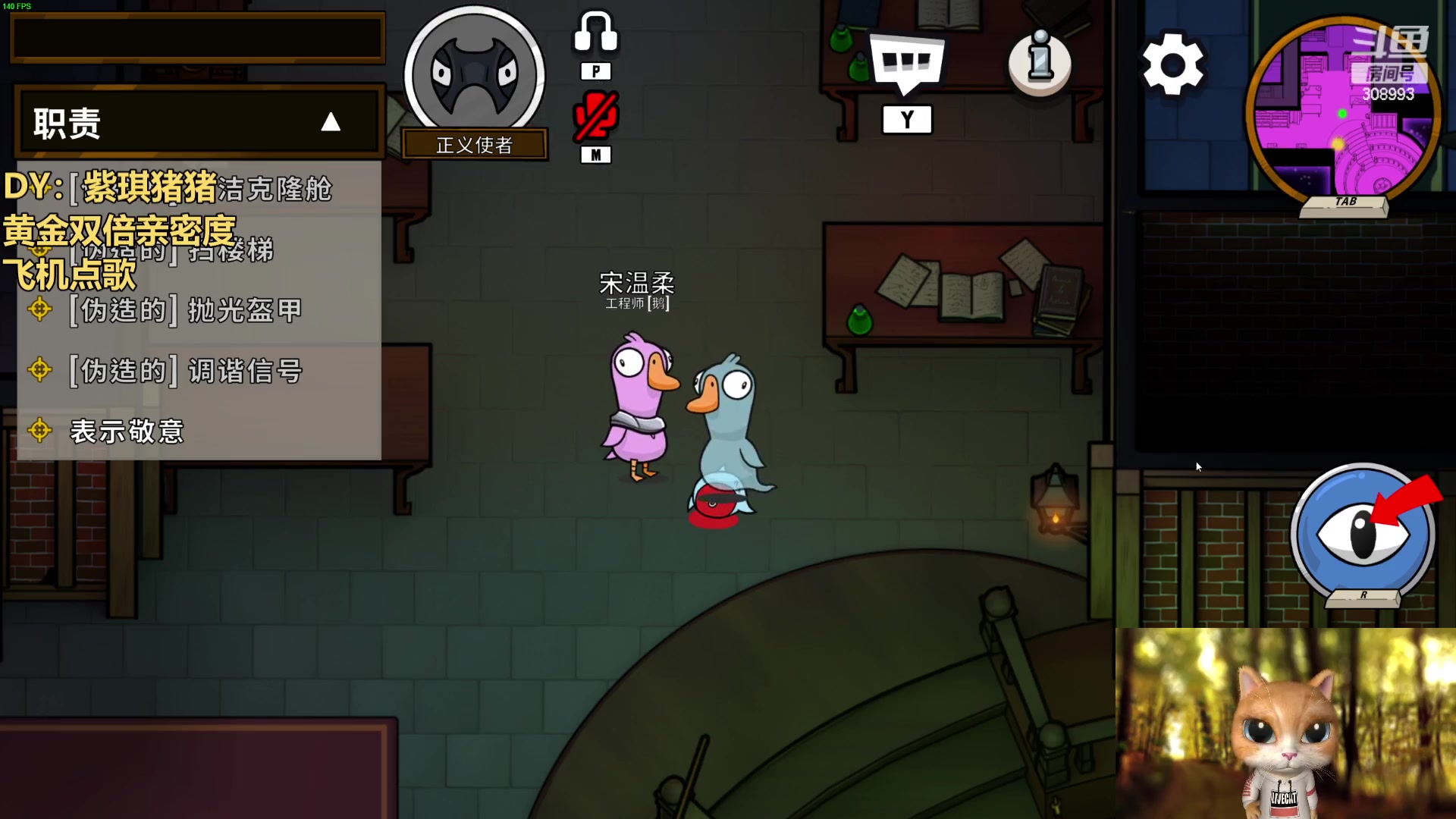Toggle the muted microphone icon
The width and height of the screenshot is (1456, 819).
pyautogui.click(x=595, y=117)
